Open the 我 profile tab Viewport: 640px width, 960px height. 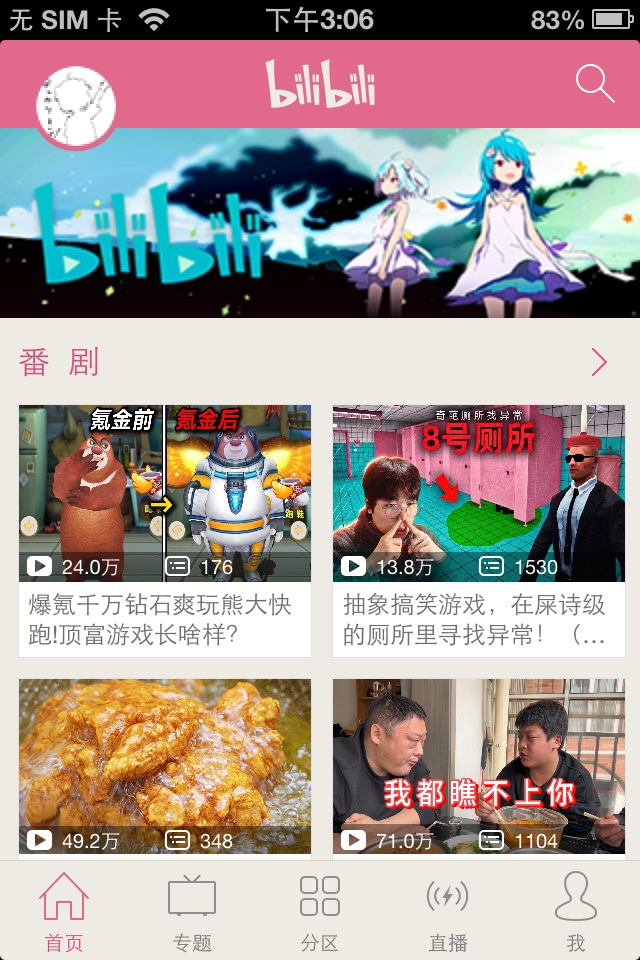click(575, 911)
